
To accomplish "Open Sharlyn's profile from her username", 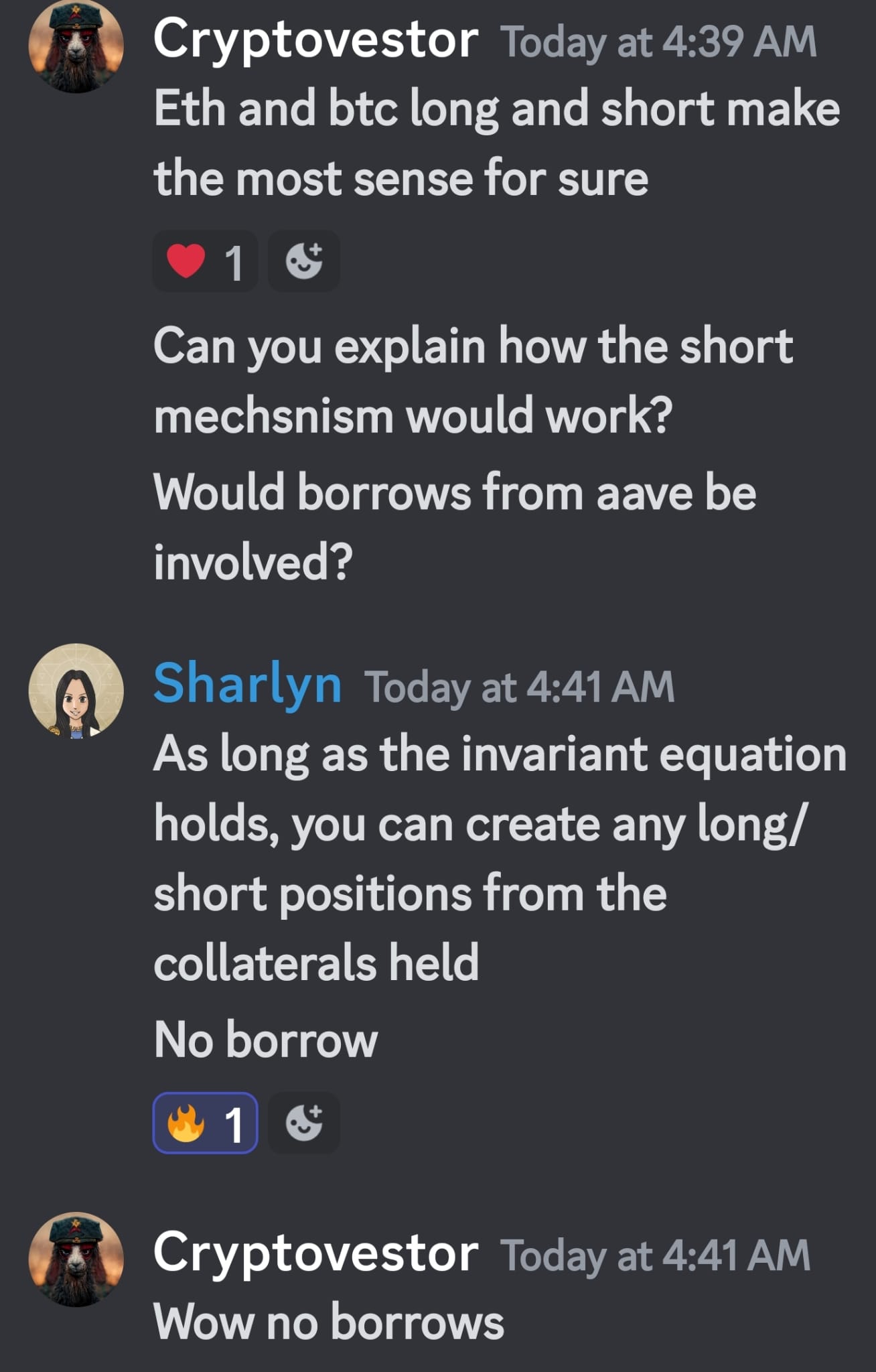I will pyautogui.click(x=247, y=683).
